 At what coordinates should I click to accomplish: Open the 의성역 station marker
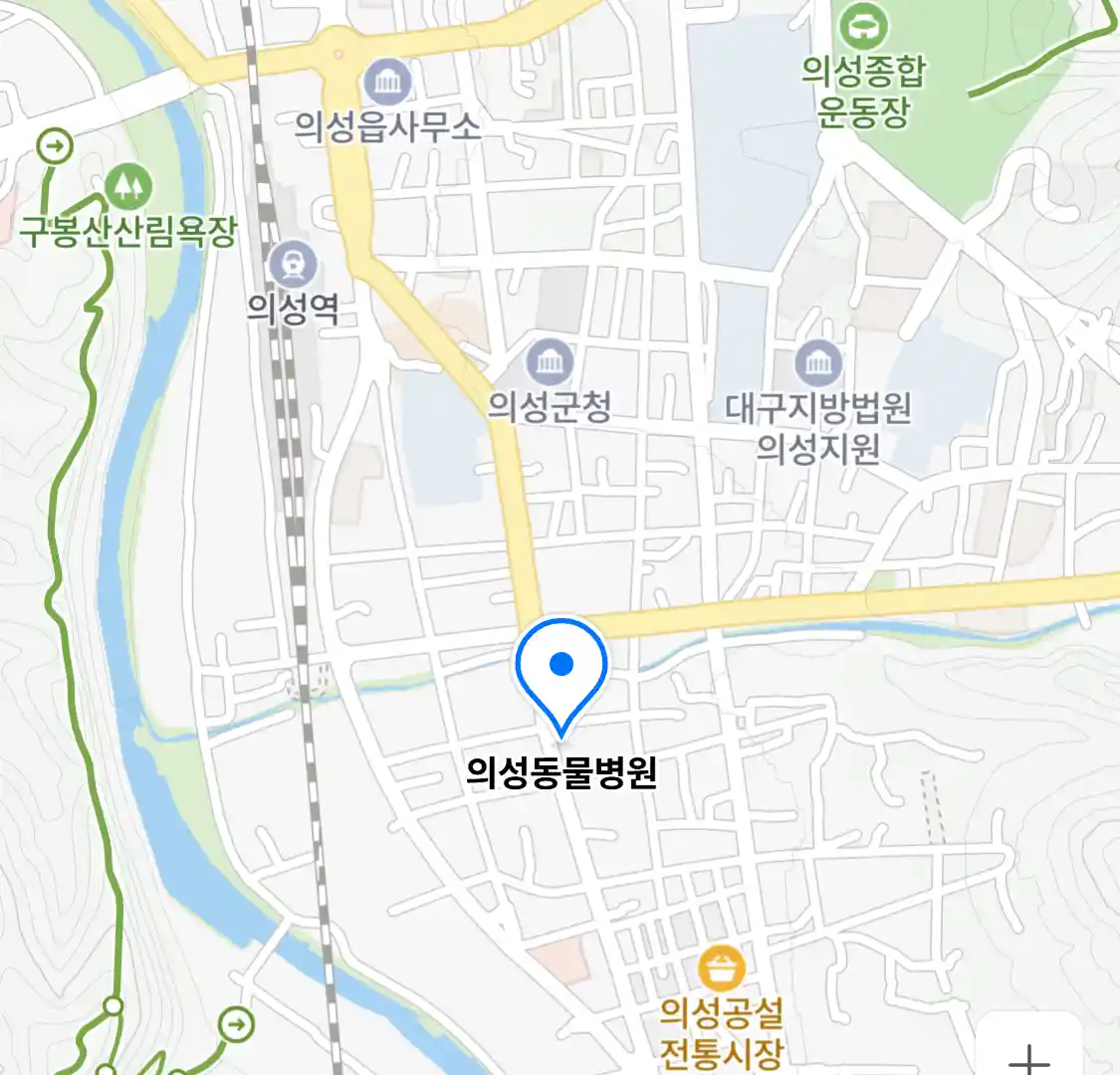(294, 266)
